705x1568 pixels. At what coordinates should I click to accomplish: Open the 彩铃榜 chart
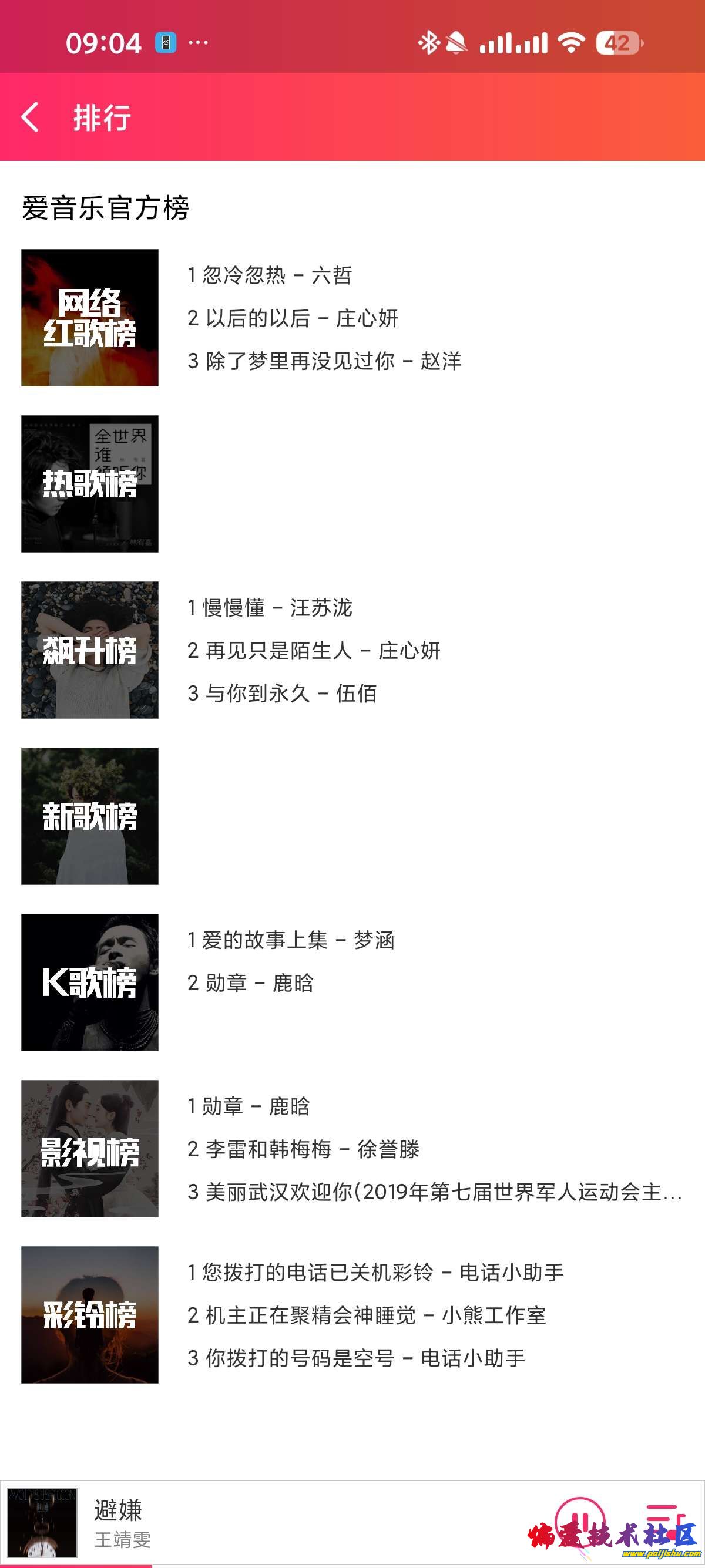[x=89, y=1314]
